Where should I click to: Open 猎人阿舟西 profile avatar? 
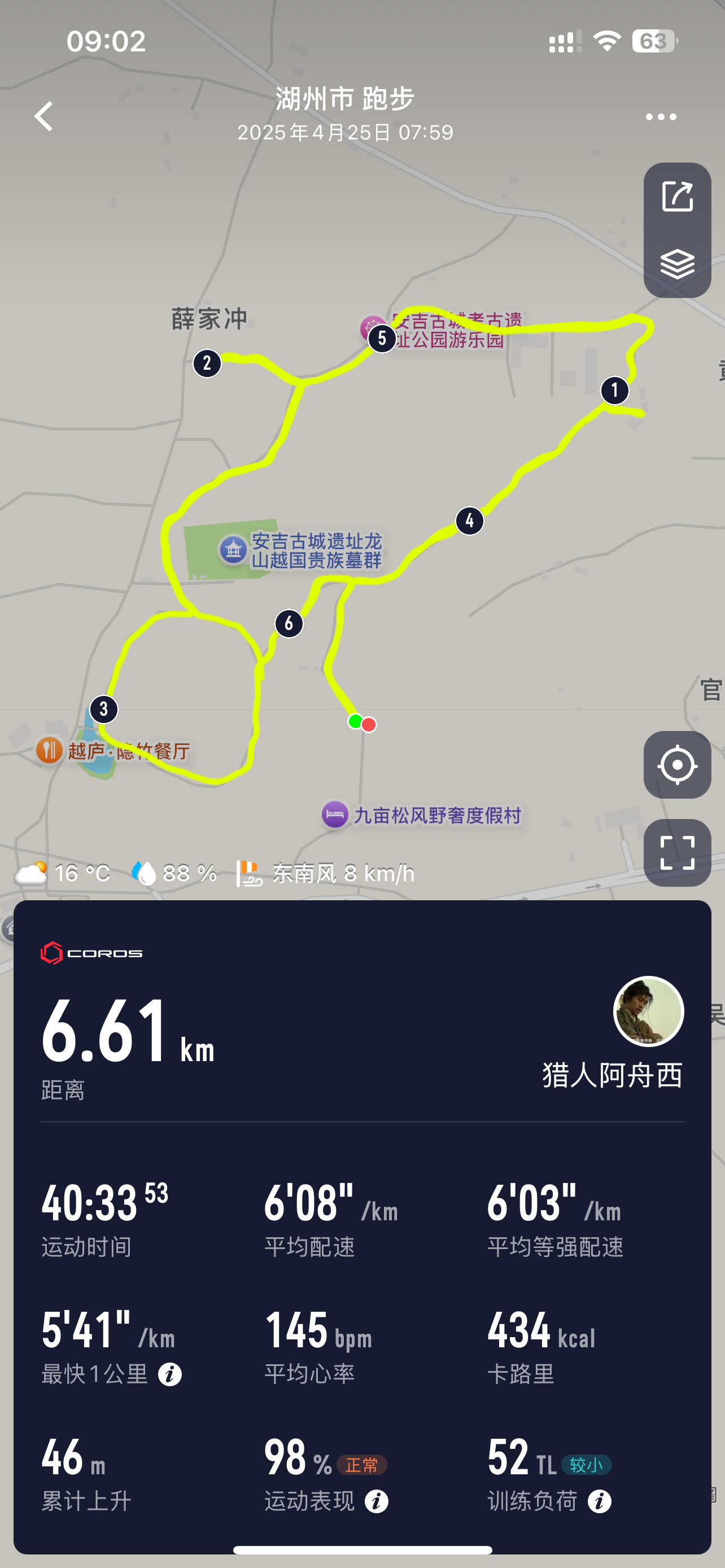[648, 1011]
